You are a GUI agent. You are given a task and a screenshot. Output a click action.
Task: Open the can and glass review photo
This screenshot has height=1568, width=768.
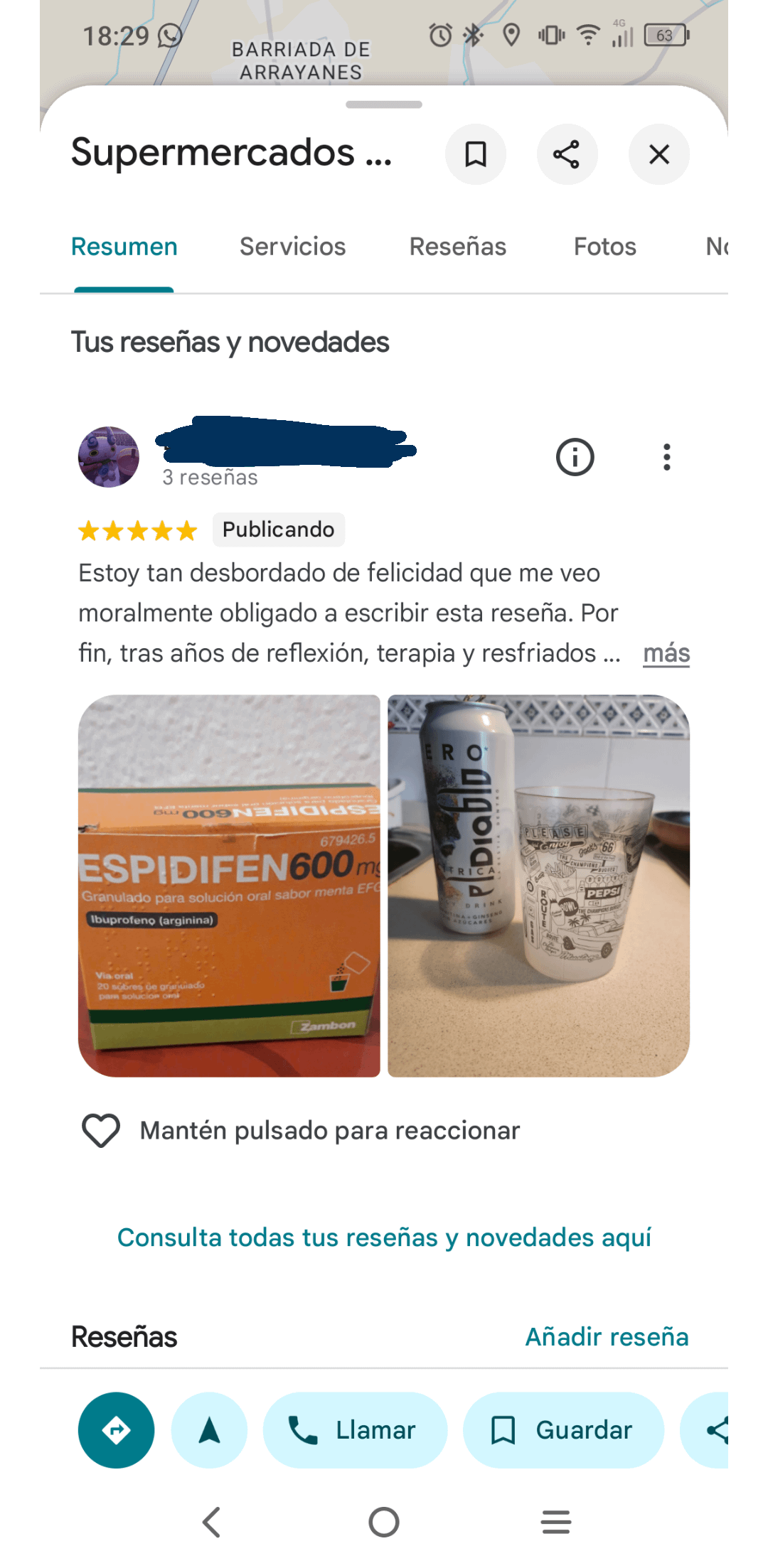(x=538, y=886)
